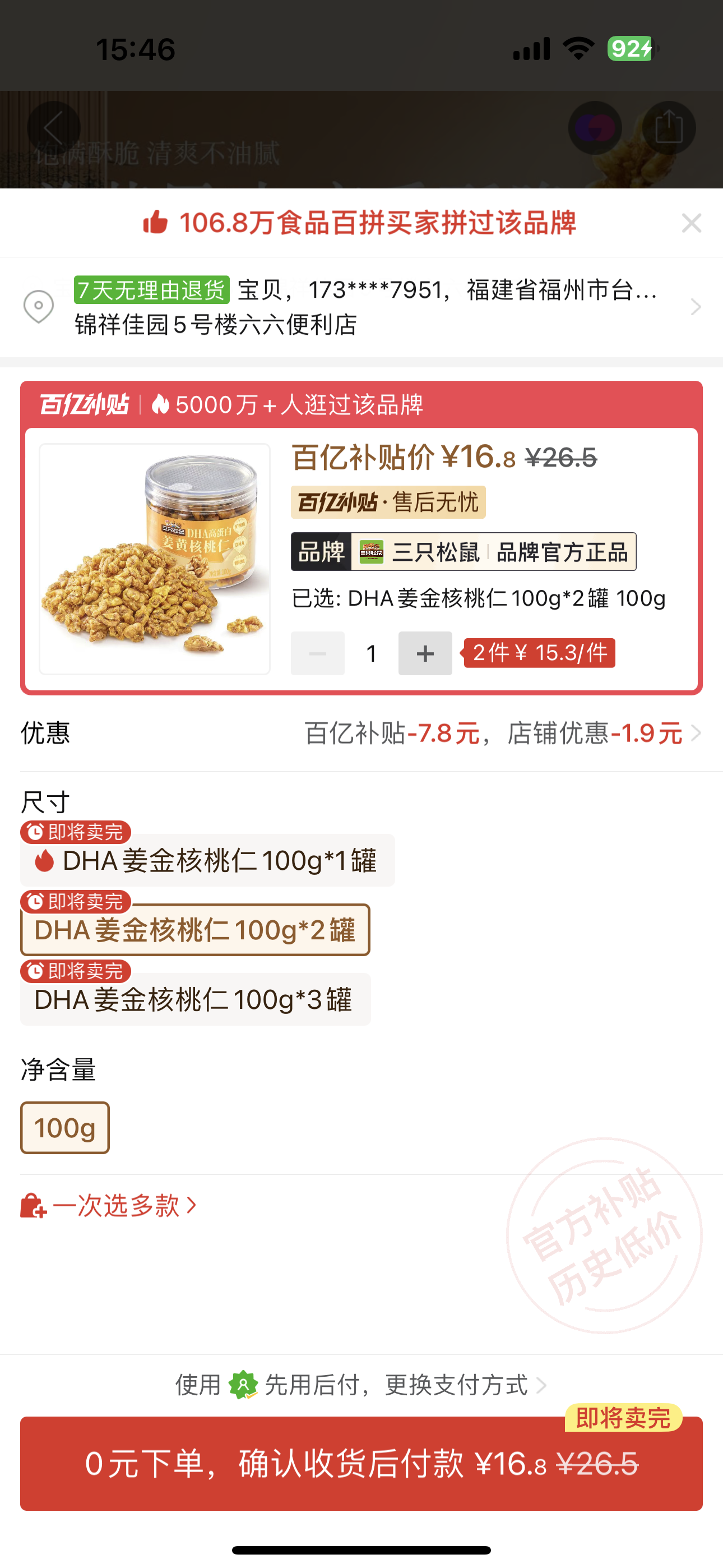Viewport: 723px width, 1568px height.
Task: Increase quantity with the plus button
Action: (x=425, y=653)
